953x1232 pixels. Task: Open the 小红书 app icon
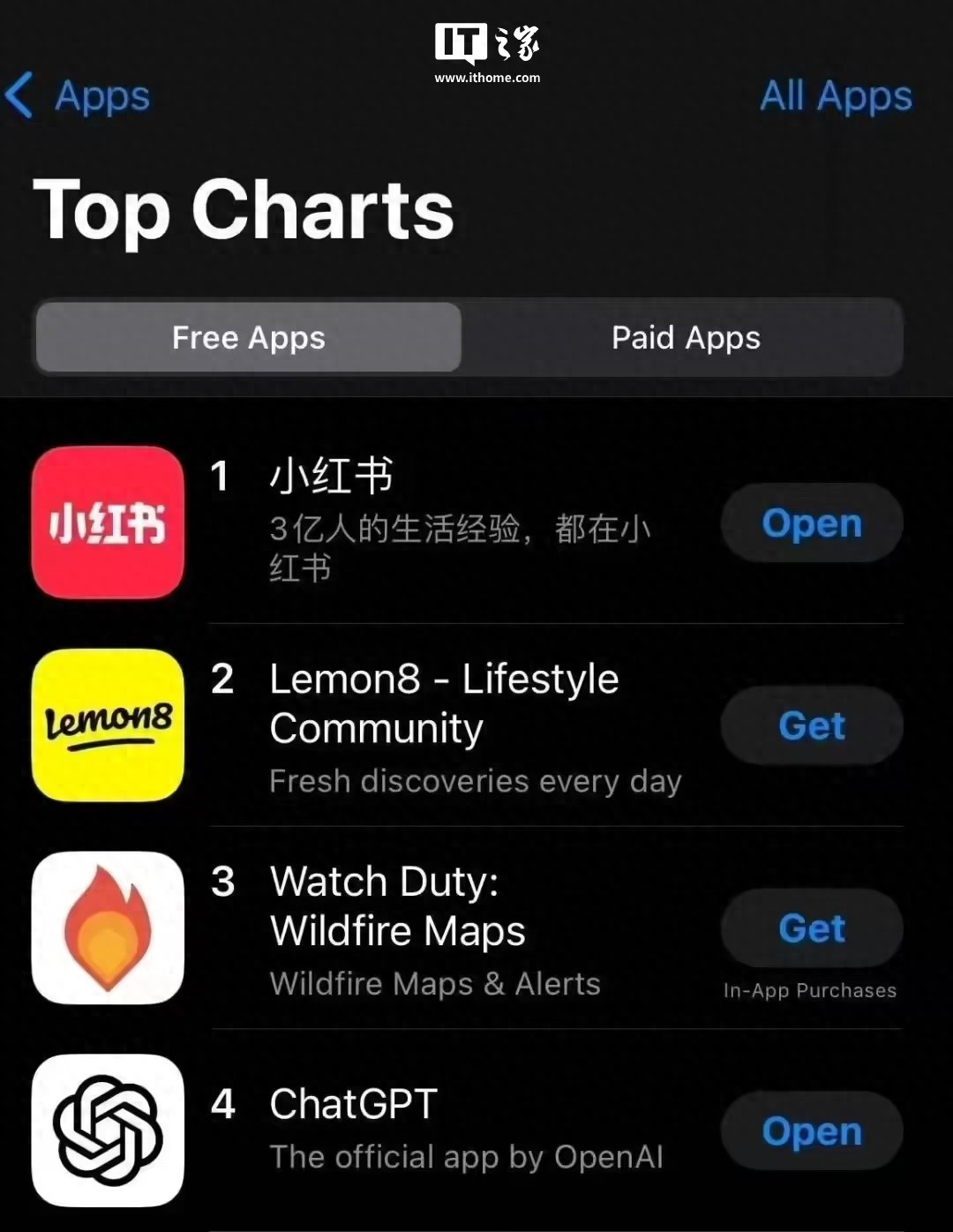pos(107,523)
